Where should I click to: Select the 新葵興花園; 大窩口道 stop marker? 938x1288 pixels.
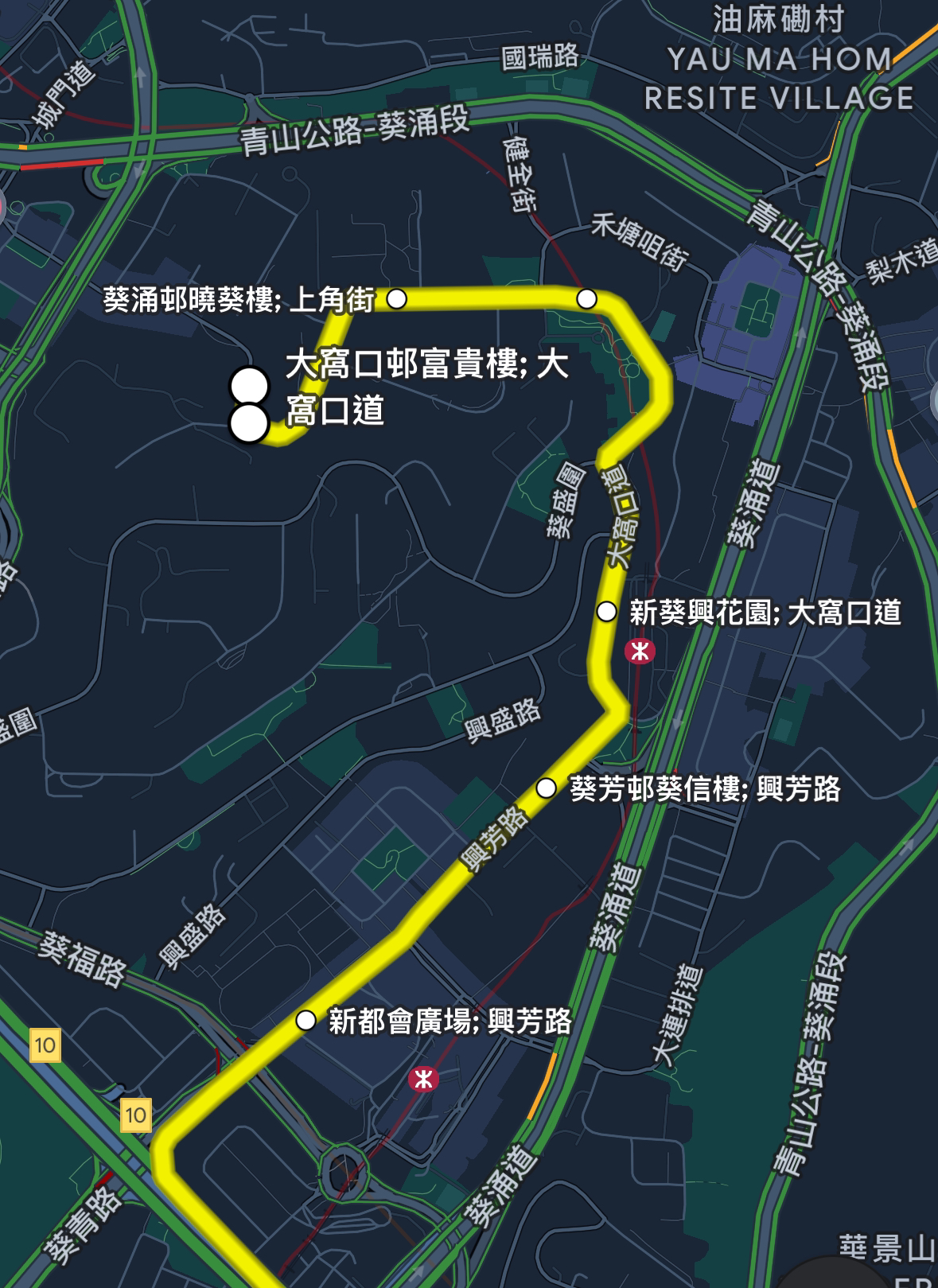tap(607, 612)
